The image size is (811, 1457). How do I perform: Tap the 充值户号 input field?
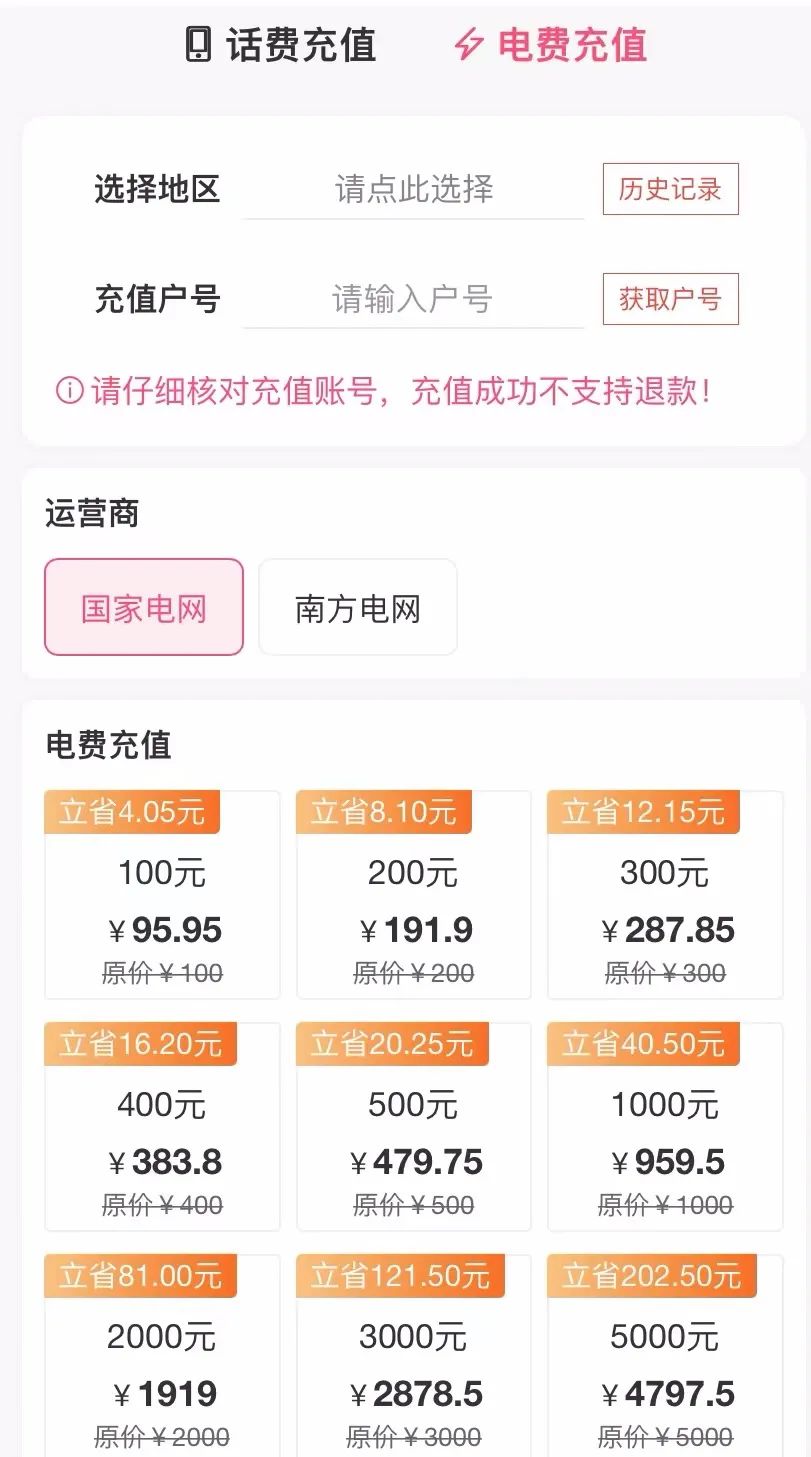[x=413, y=299]
